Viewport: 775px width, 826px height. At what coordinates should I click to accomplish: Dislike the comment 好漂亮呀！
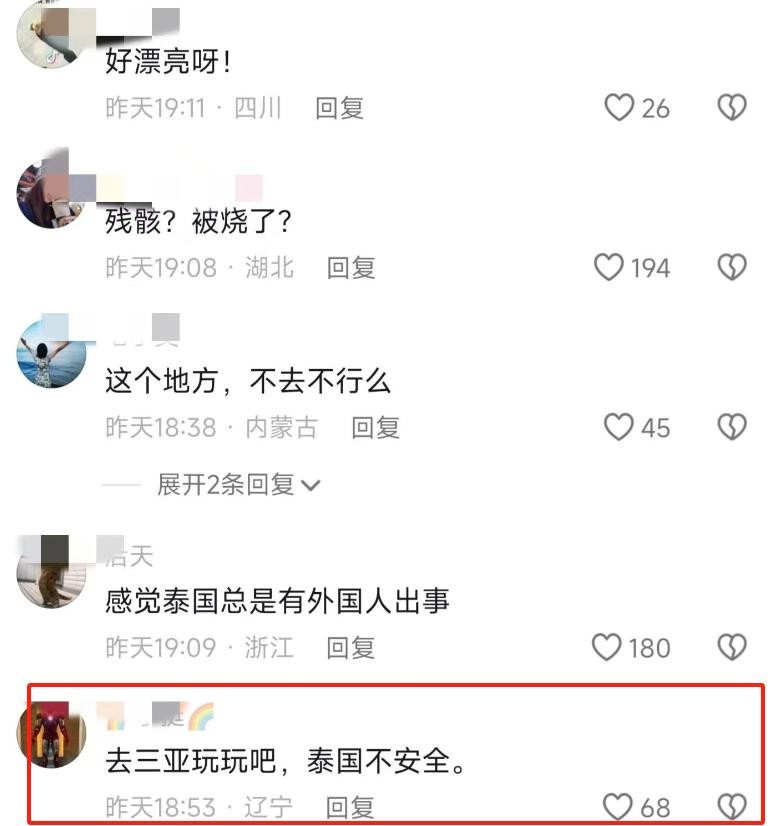point(733,107)
